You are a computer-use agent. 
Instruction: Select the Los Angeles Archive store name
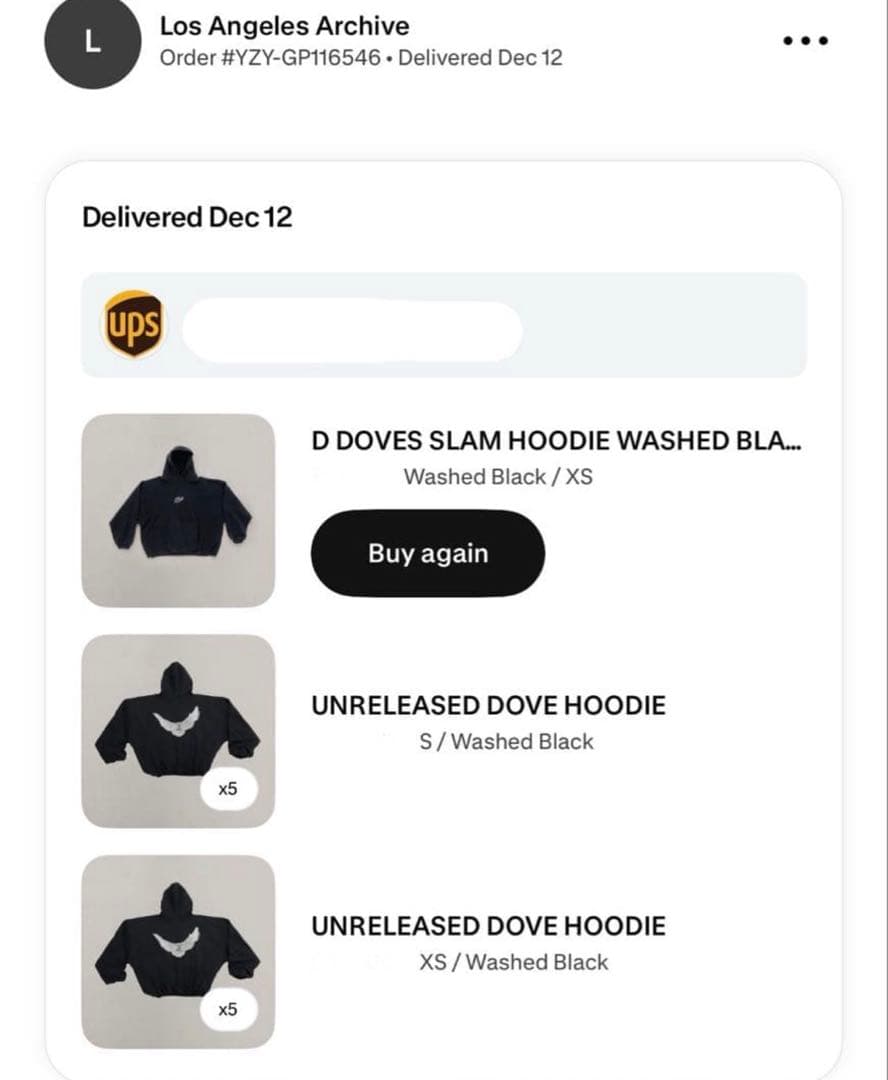click(x=284, y=27)
